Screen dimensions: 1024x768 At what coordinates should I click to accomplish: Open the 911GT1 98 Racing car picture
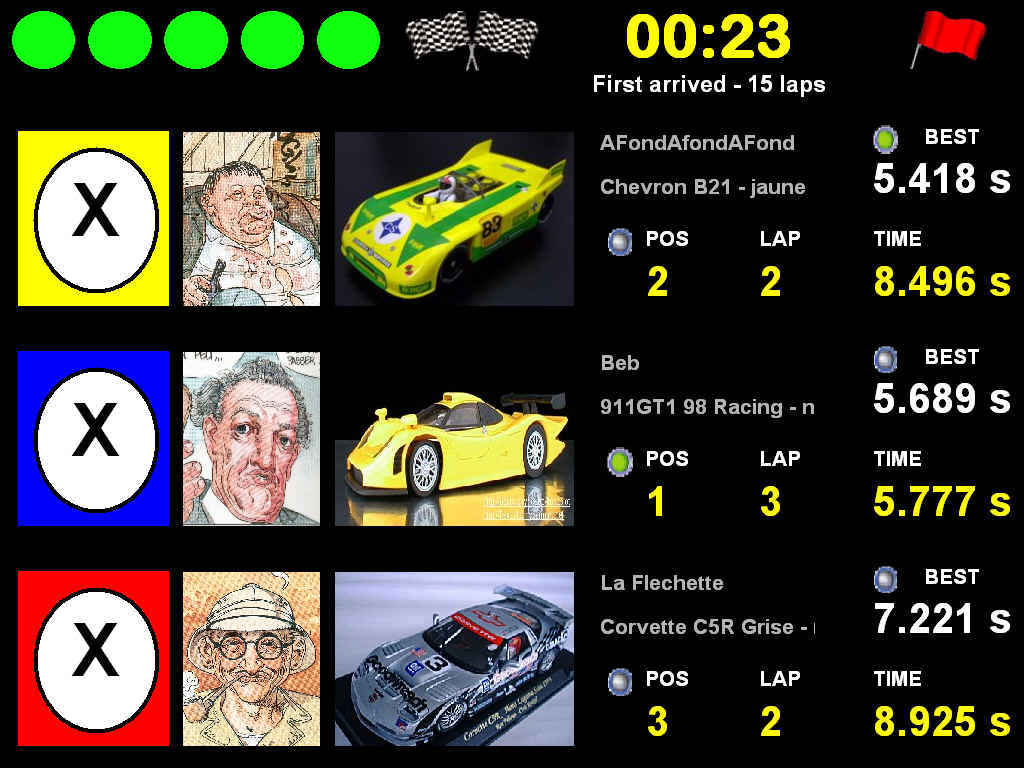[x=454, y=438]
